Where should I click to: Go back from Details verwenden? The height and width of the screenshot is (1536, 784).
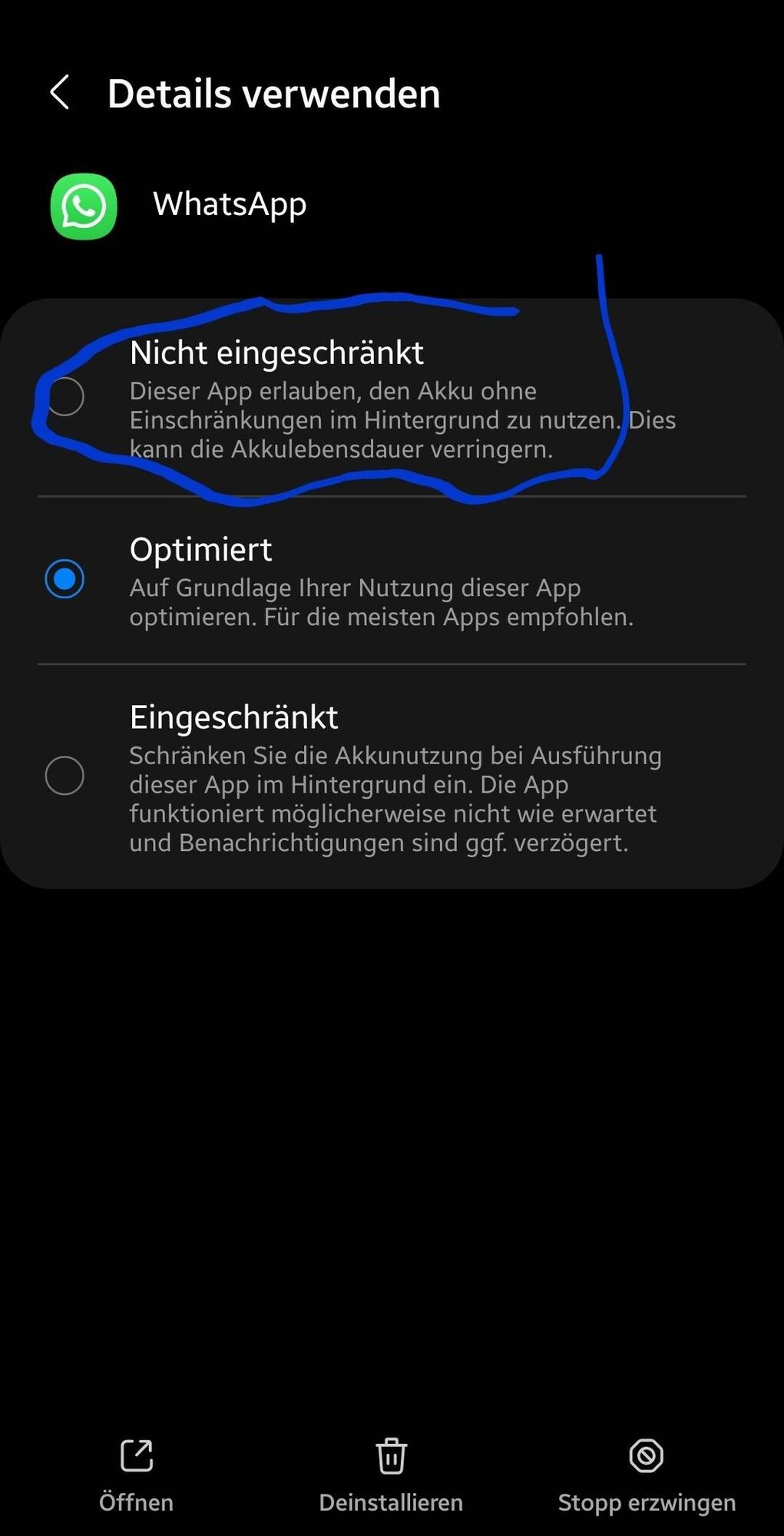[60, 93]
